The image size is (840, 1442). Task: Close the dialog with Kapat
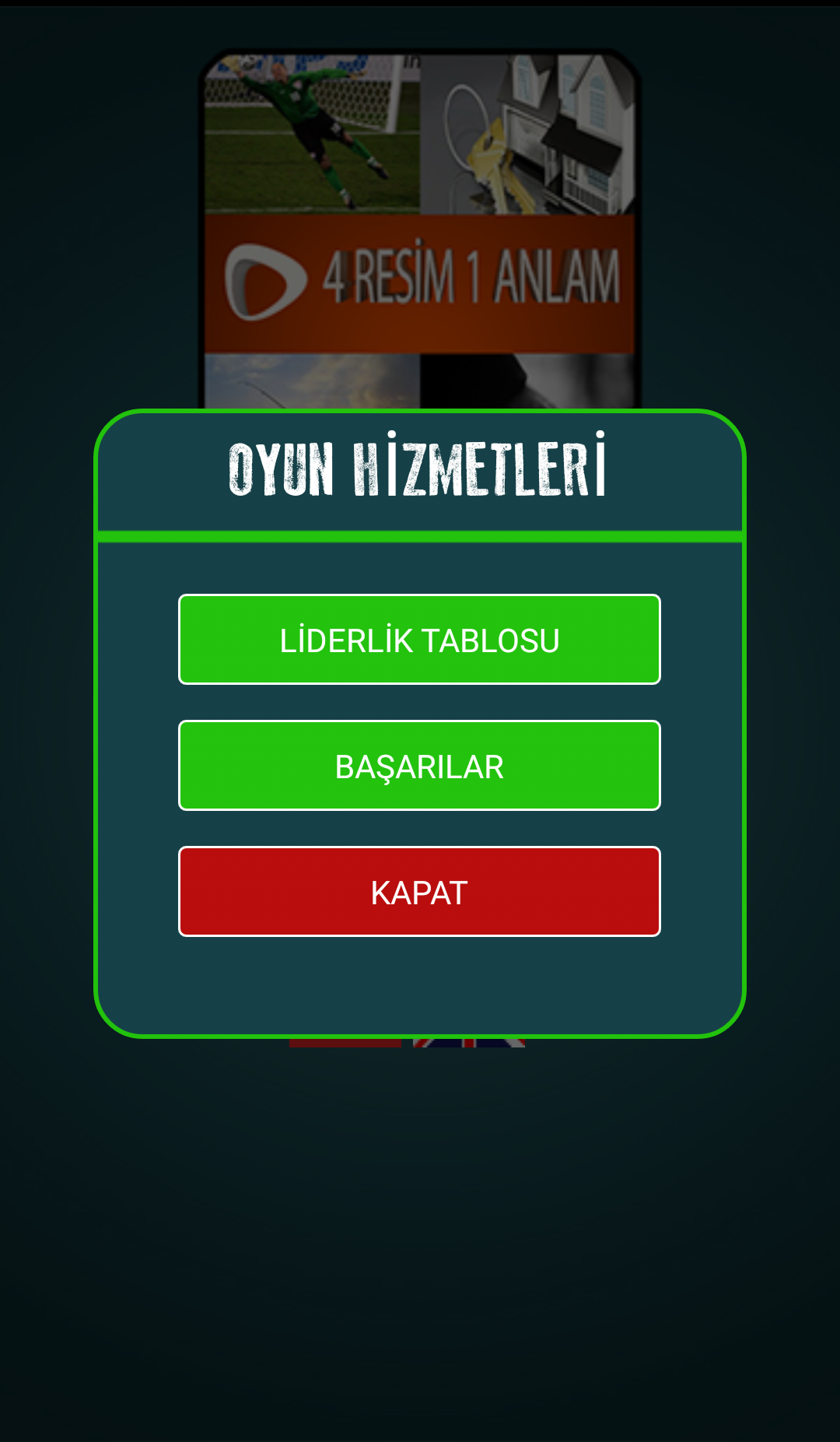coord(419,892)
